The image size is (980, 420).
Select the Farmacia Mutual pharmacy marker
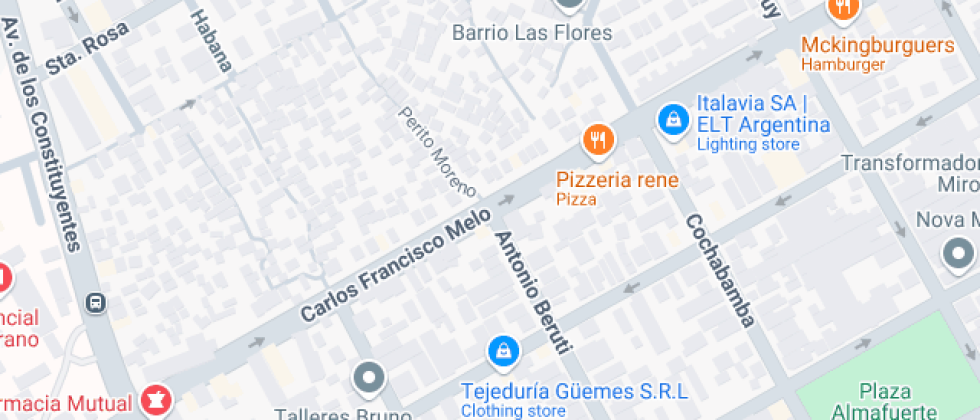point(155,399)
